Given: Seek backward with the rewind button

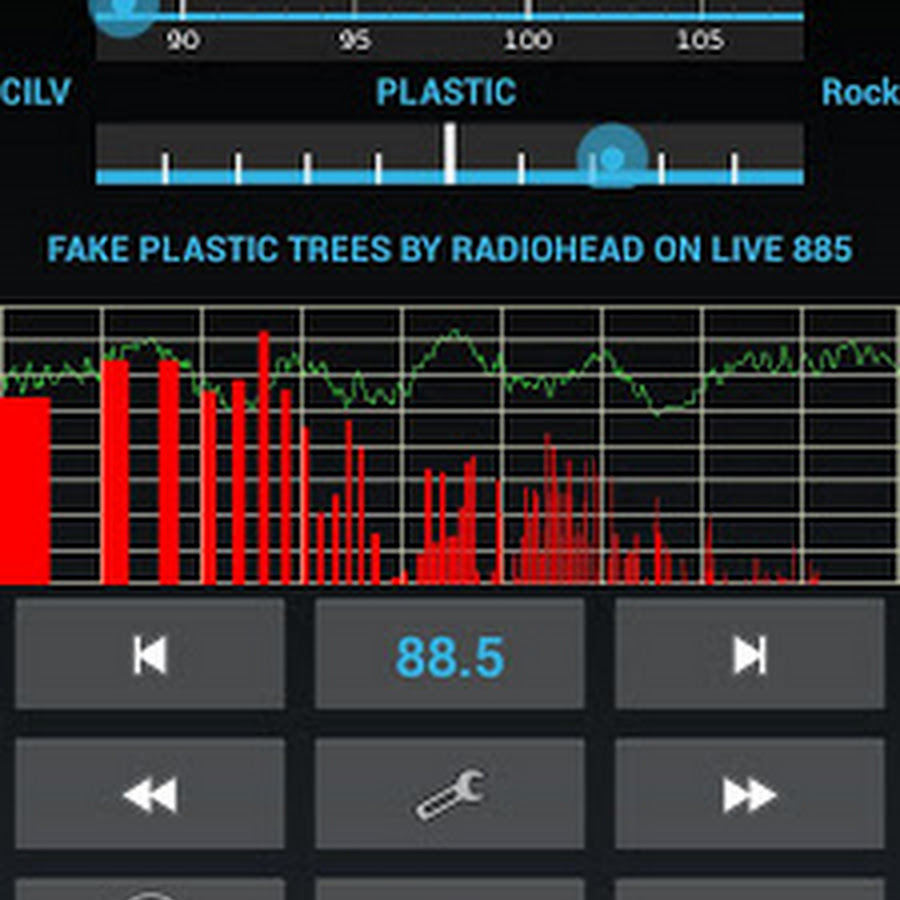Looking at the screenshot, I should (x=150, y=795).
